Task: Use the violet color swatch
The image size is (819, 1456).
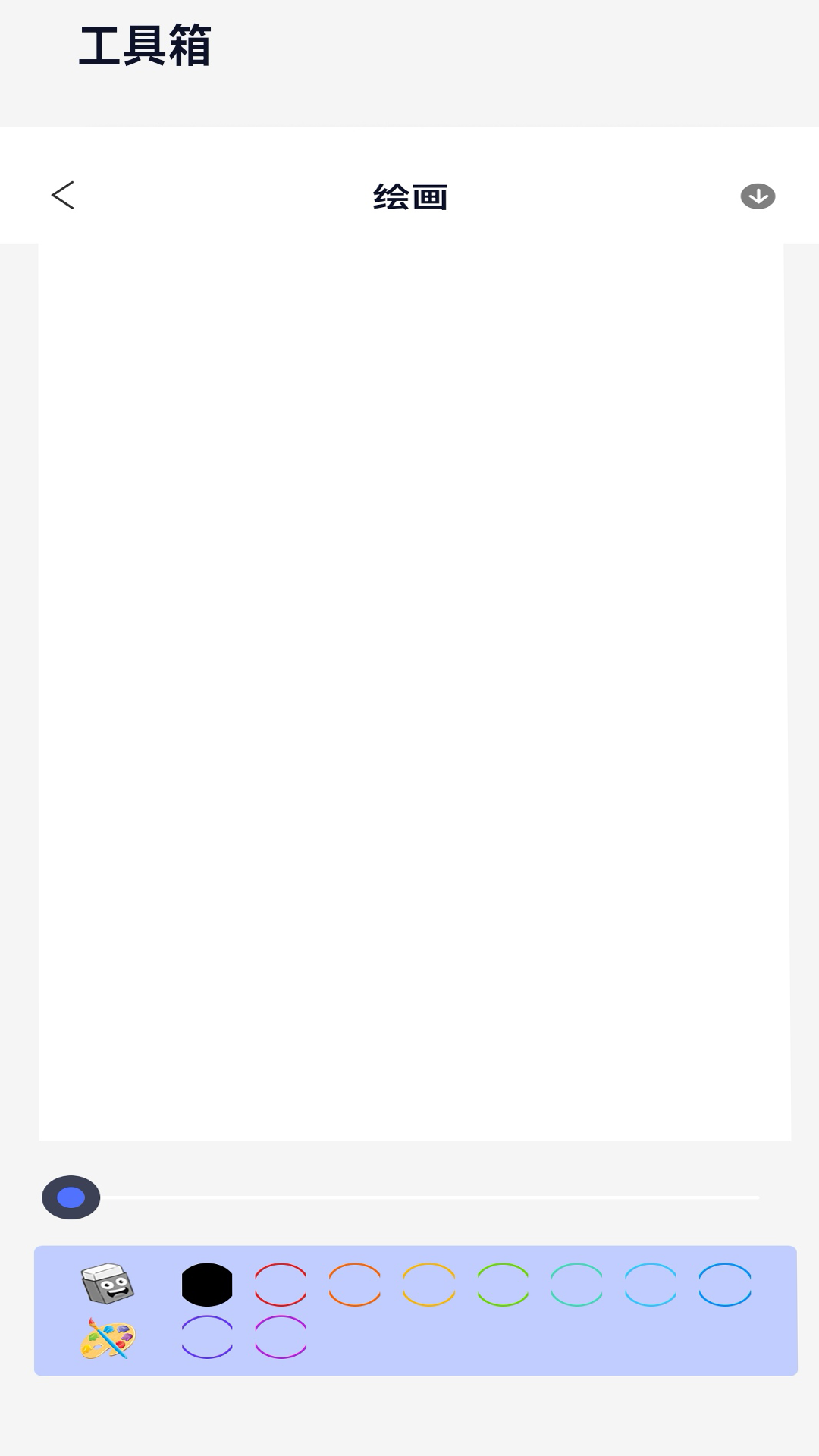Action: [207, 1336]
